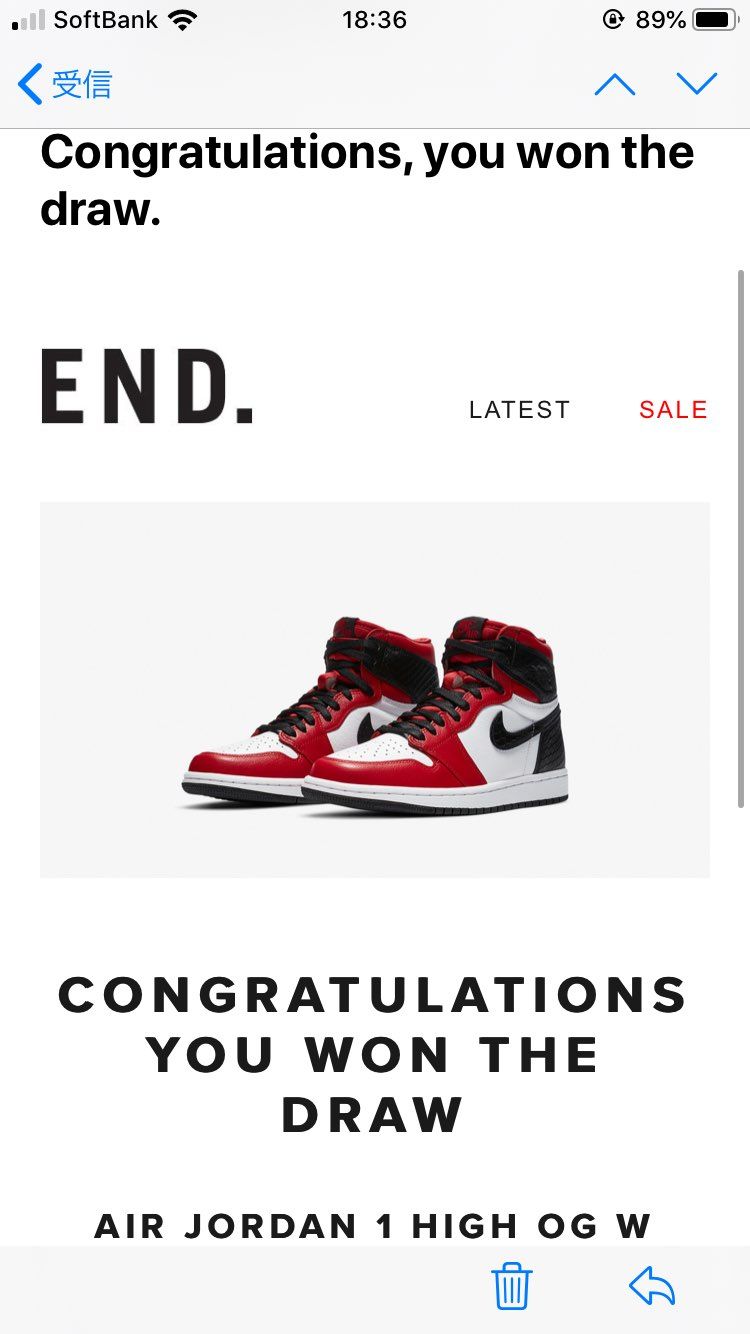Open the END. logo link

(147, 387)
